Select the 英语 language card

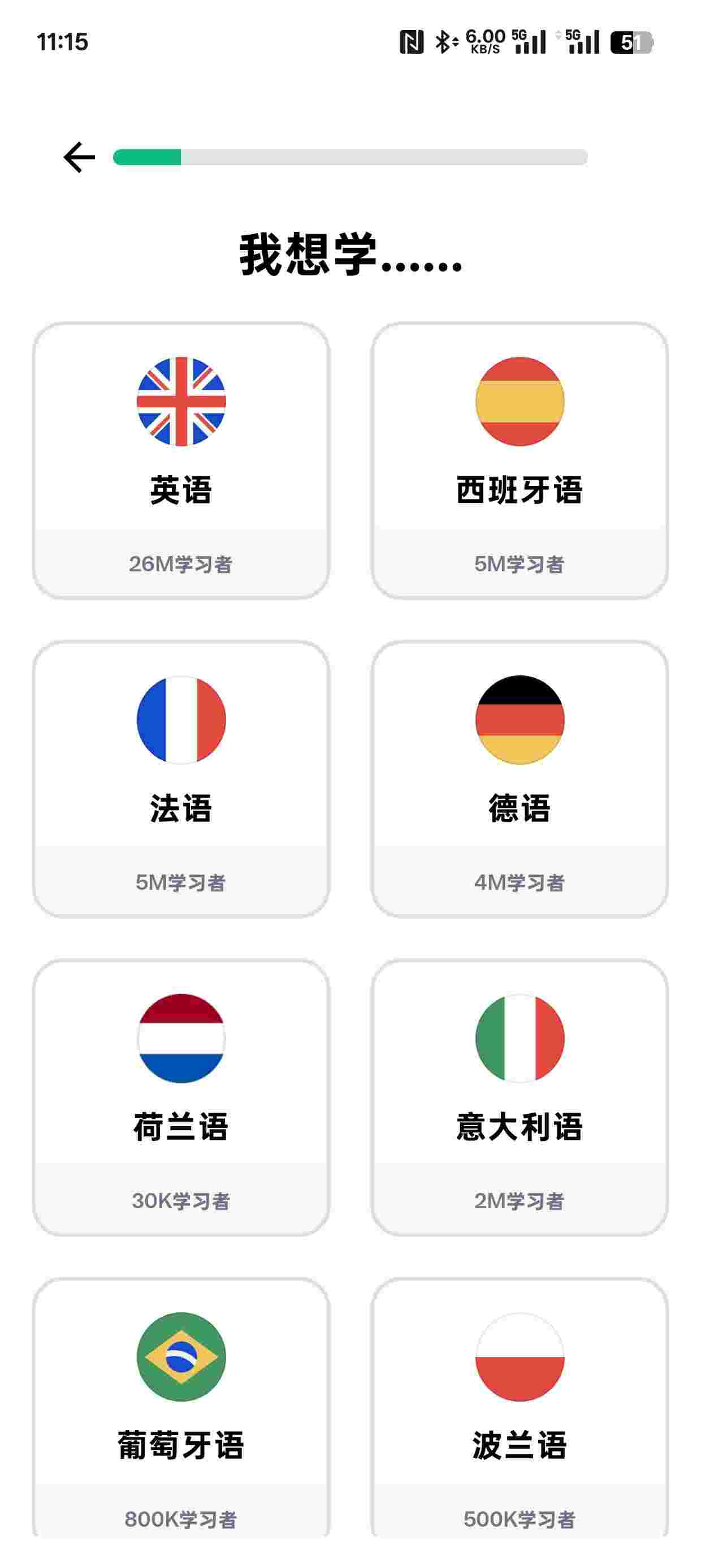(x=181, y=461)
